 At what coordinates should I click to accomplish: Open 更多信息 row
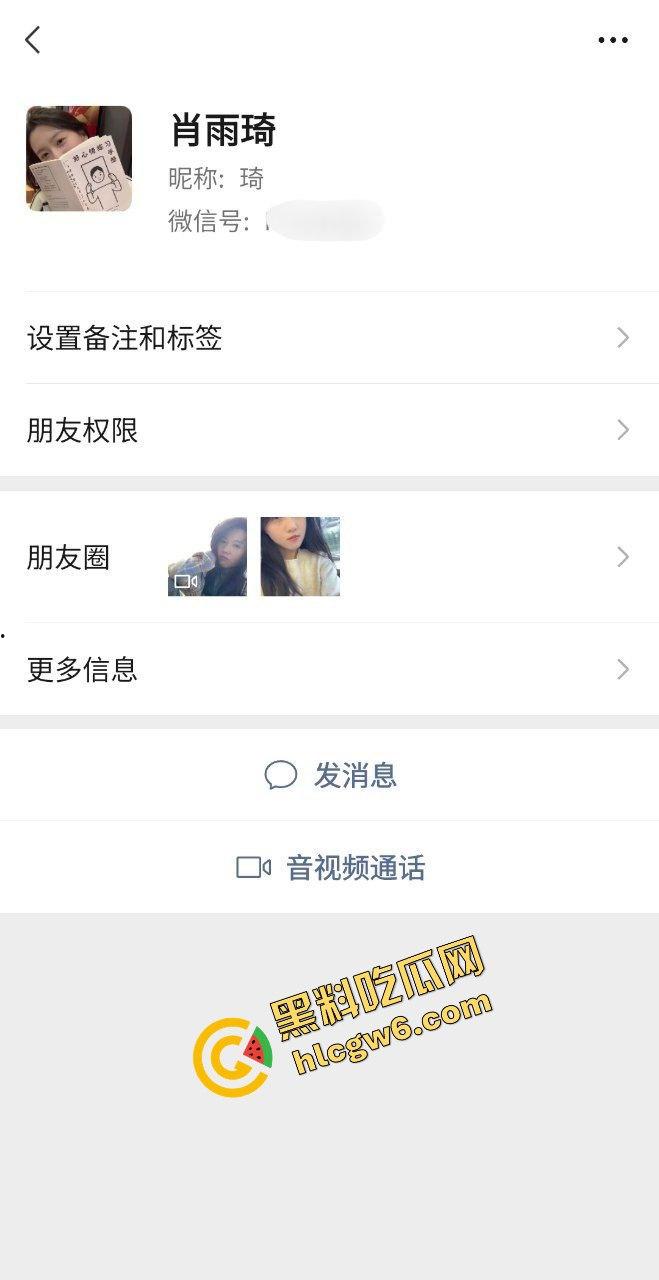pyautogui.click(x=329, y=669)
